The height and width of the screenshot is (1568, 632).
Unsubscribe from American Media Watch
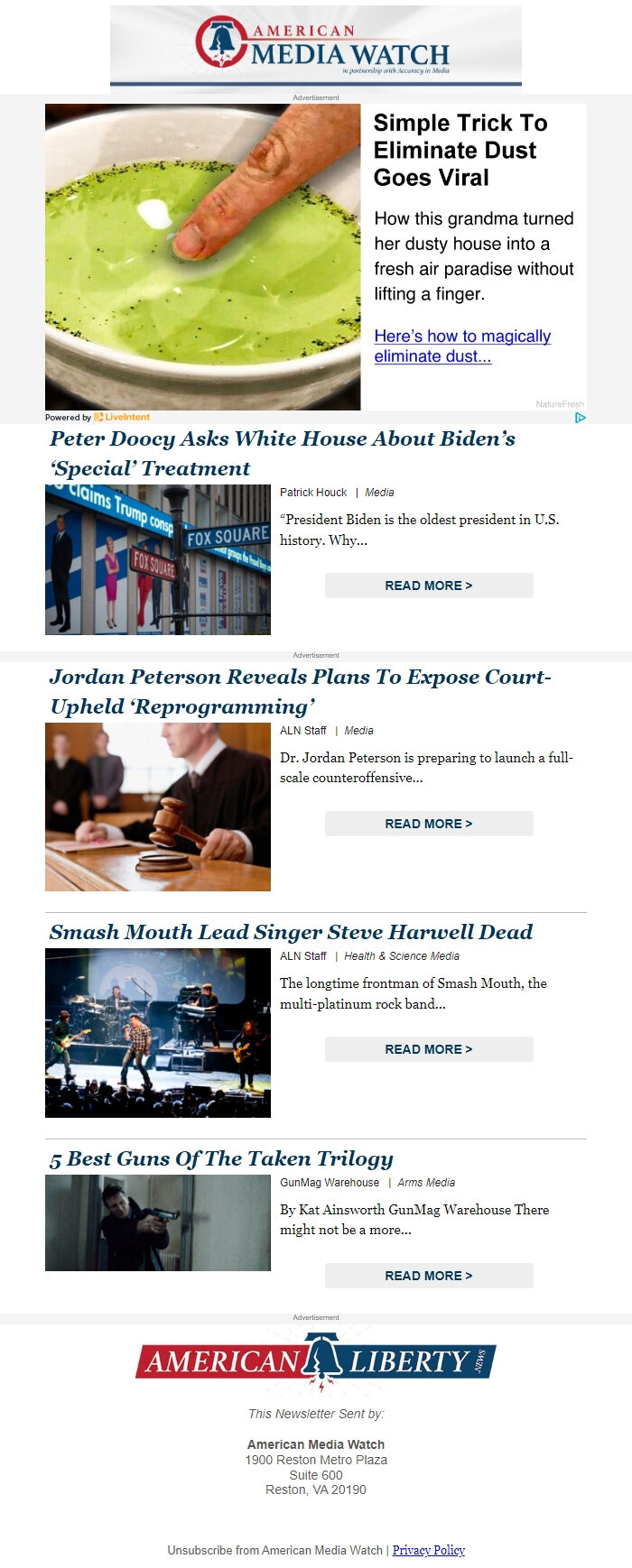[x=274, y=1550]
